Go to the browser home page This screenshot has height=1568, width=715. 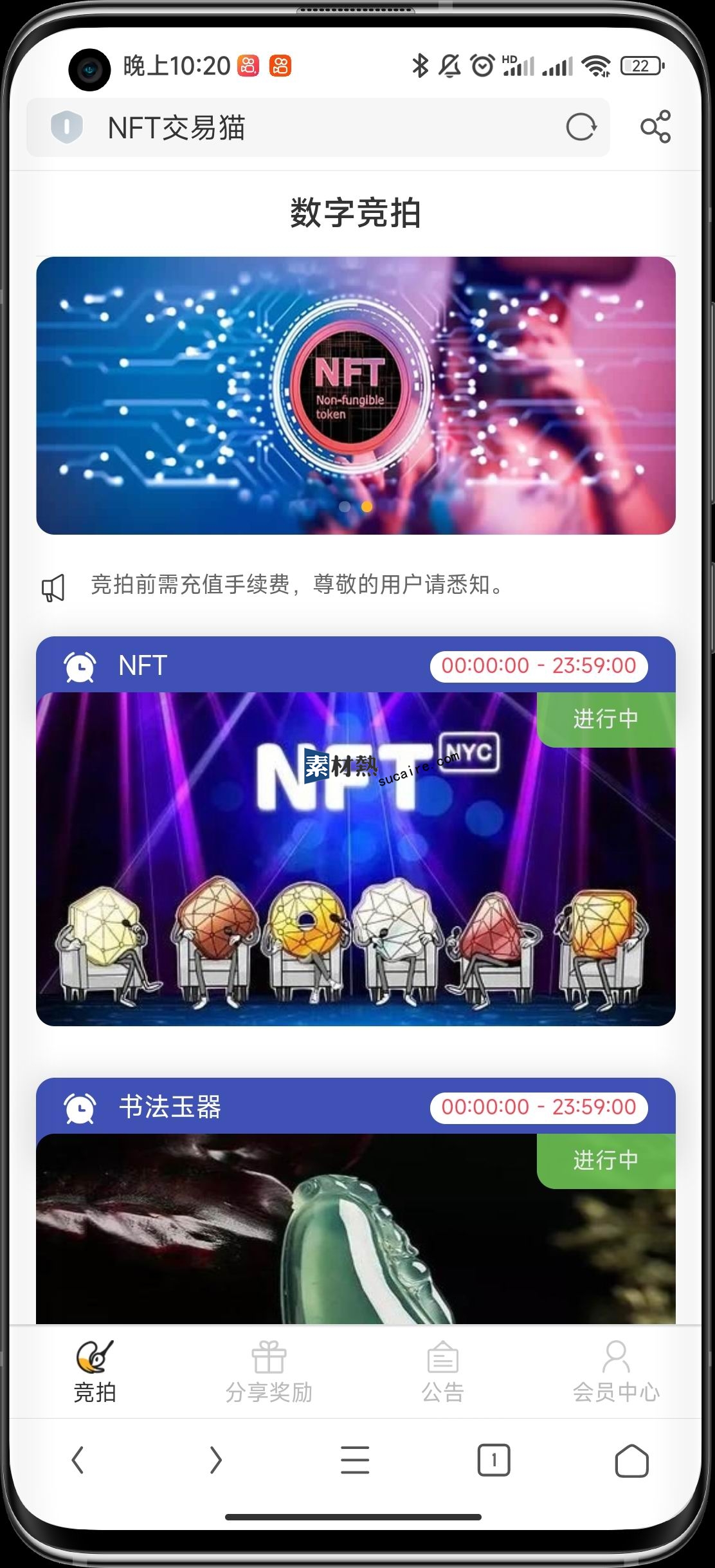coord(631,1460)
